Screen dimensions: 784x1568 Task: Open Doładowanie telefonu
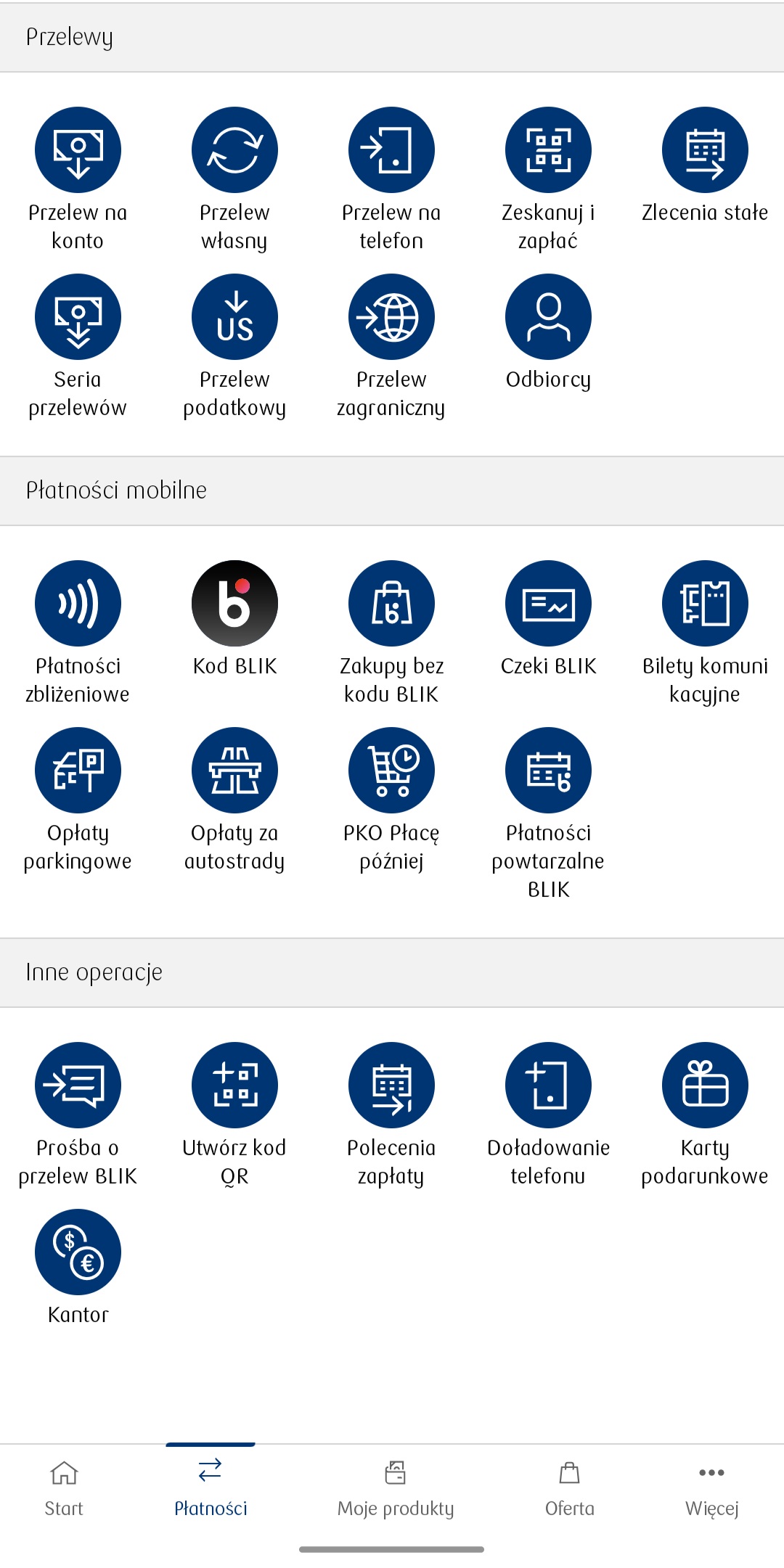tap(548, 1085)
